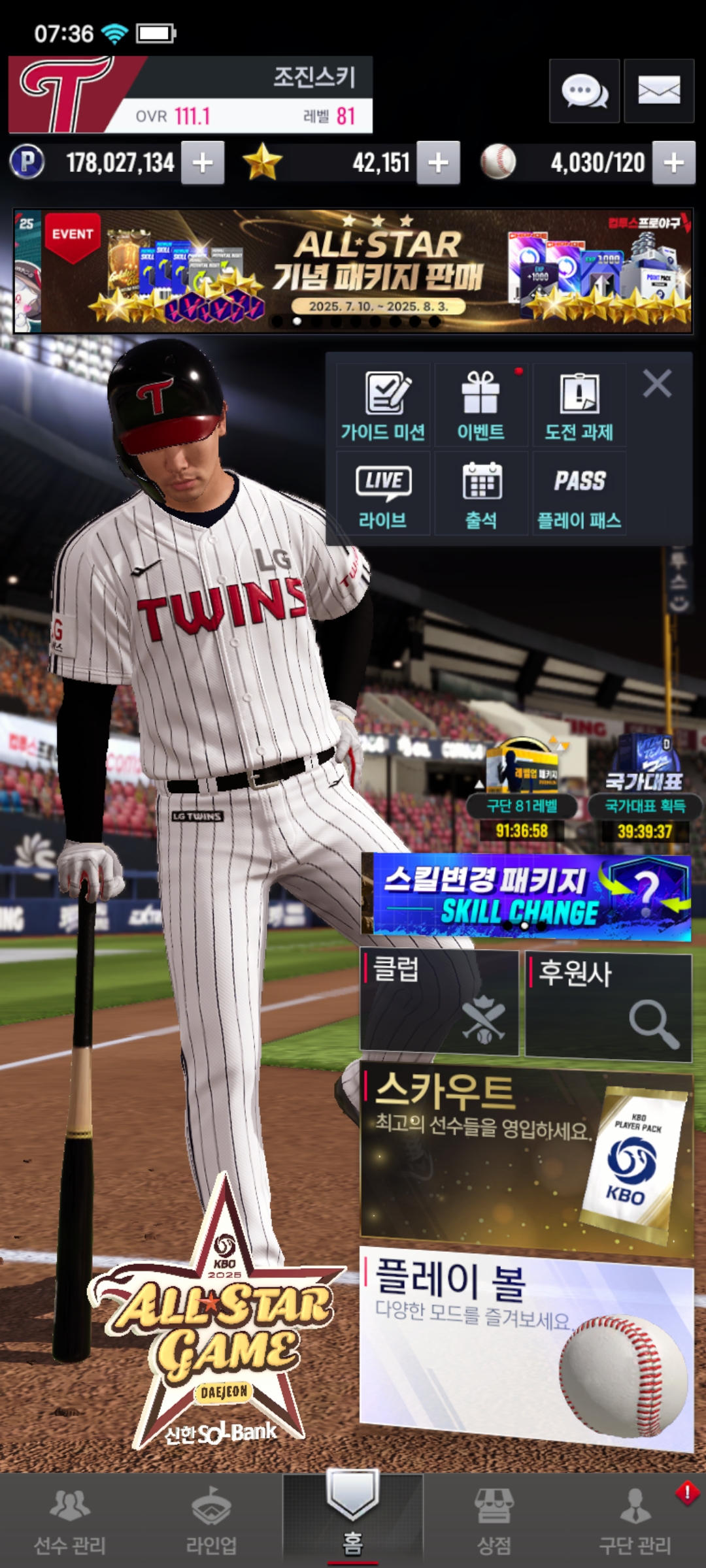Open 출석 attendance calendar
706x1568 pixels.
tap(481, 495)
